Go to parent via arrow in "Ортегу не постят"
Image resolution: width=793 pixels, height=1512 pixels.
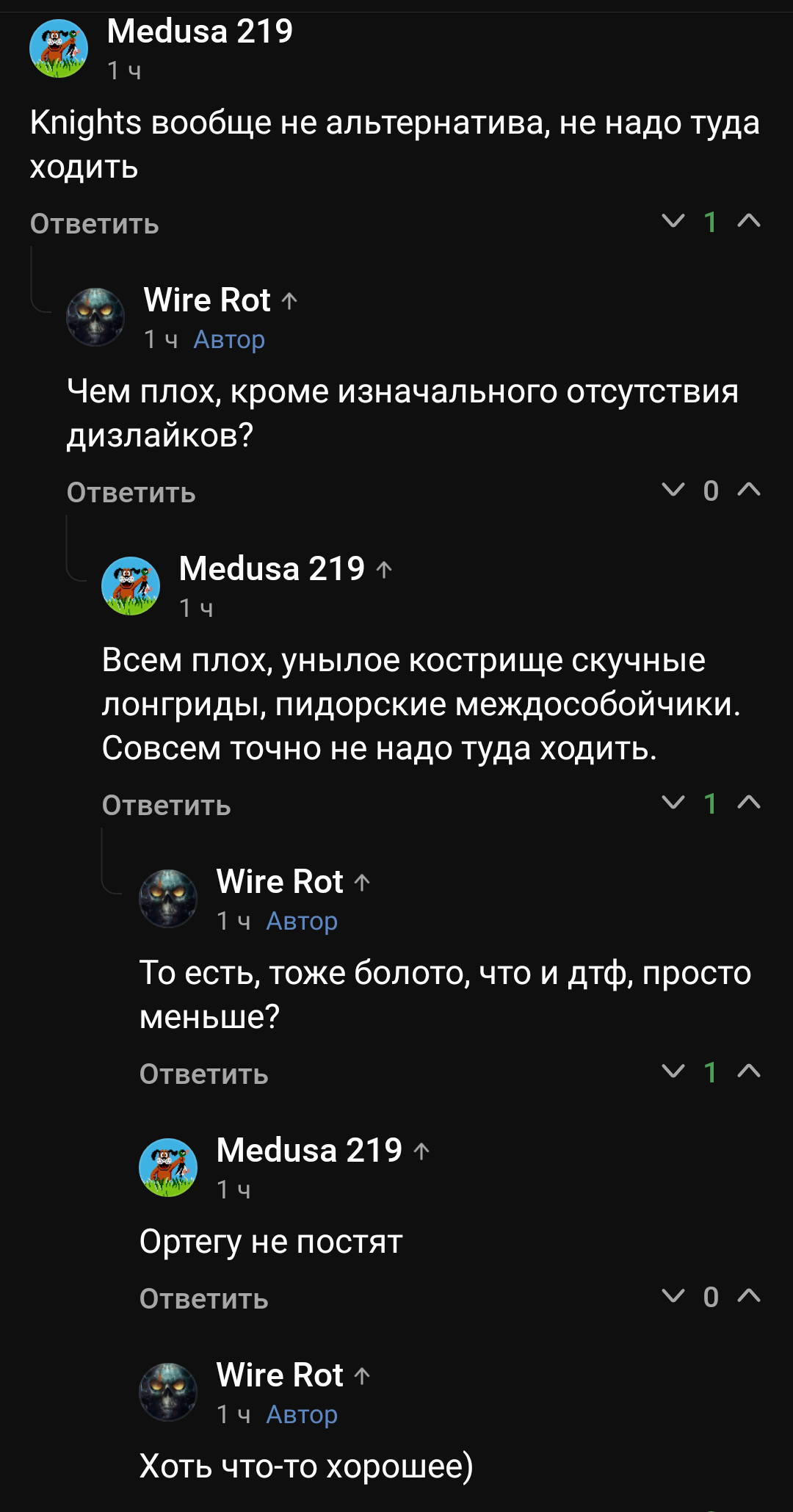point(421,1151)
